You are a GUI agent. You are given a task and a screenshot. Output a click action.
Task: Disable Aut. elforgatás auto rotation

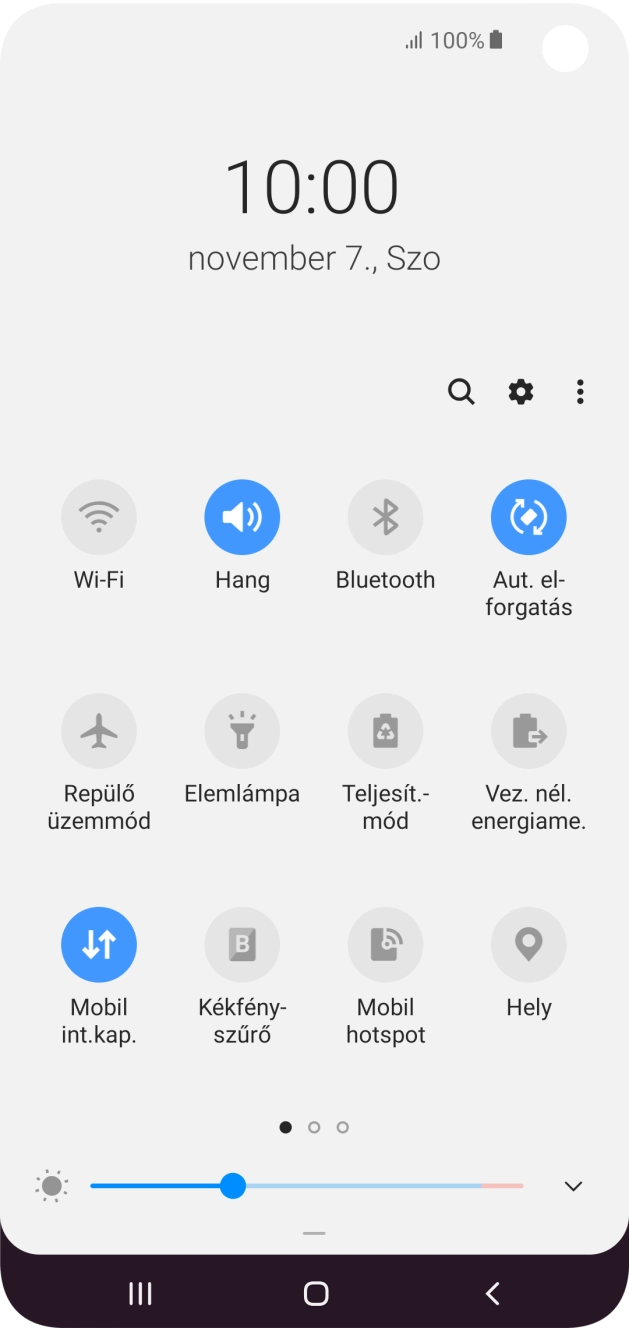tap(528, 518)
